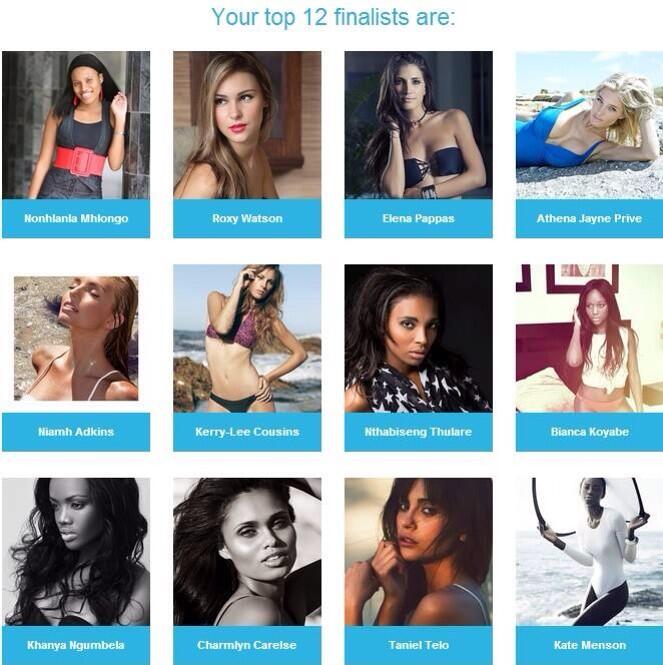
Task: View Nthabiseng Thulare's finalist card
Action: coord(418,356)
